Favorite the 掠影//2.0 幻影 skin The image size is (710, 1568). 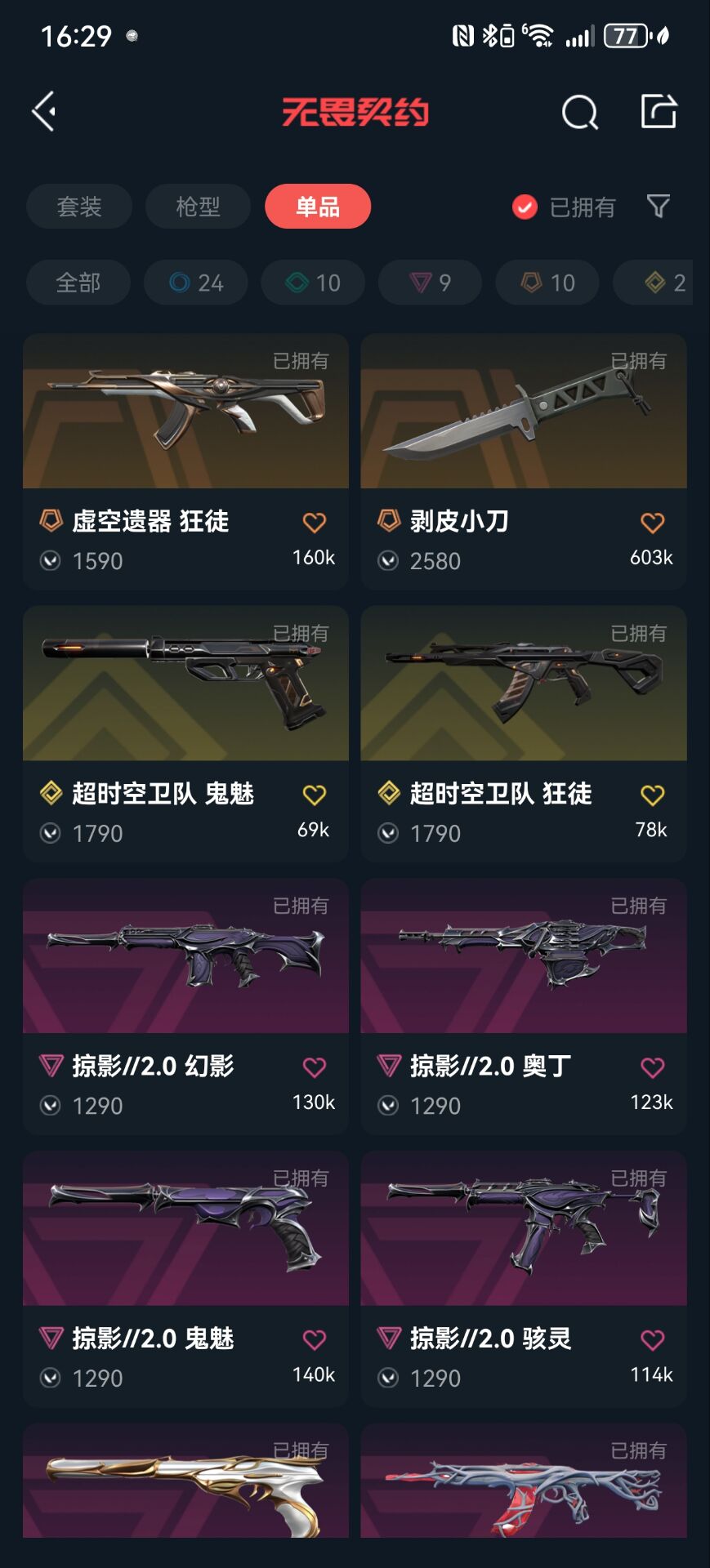pyautogui.click(x=314, y=1067)
